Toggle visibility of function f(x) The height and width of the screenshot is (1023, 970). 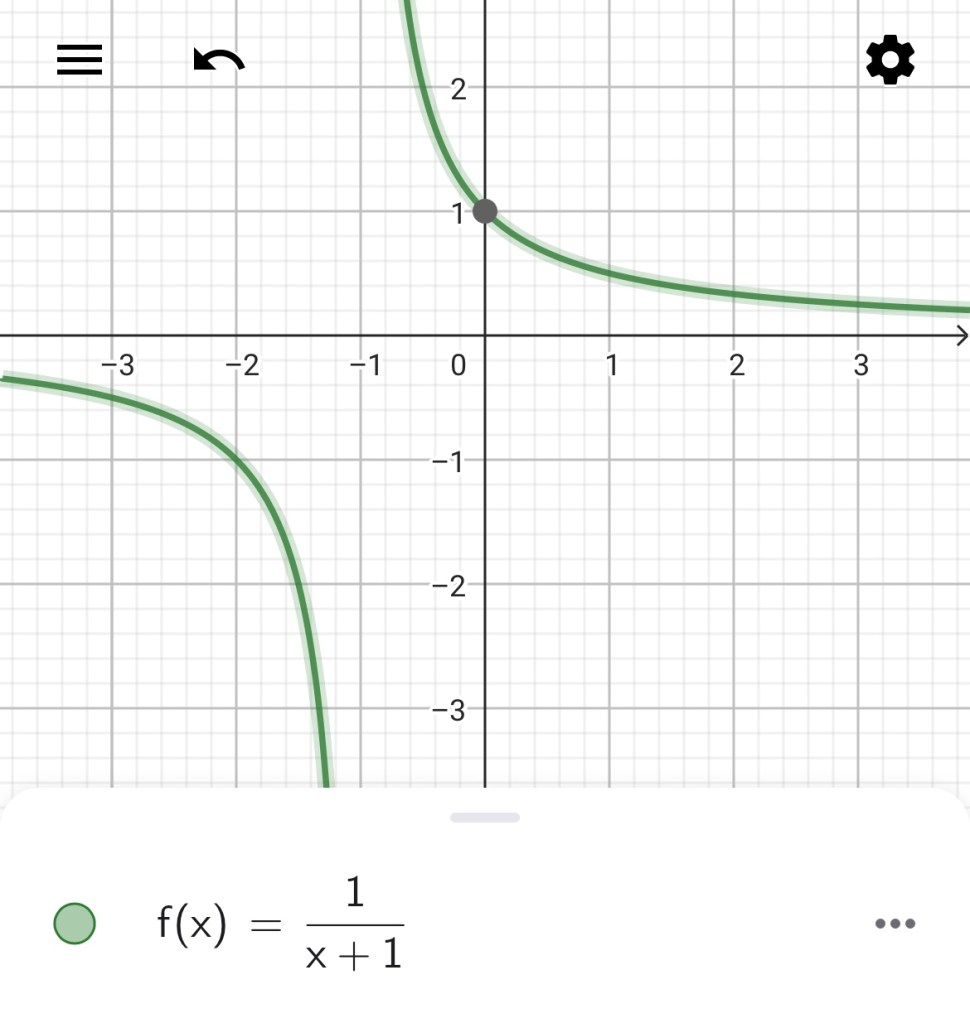(74, 923)
